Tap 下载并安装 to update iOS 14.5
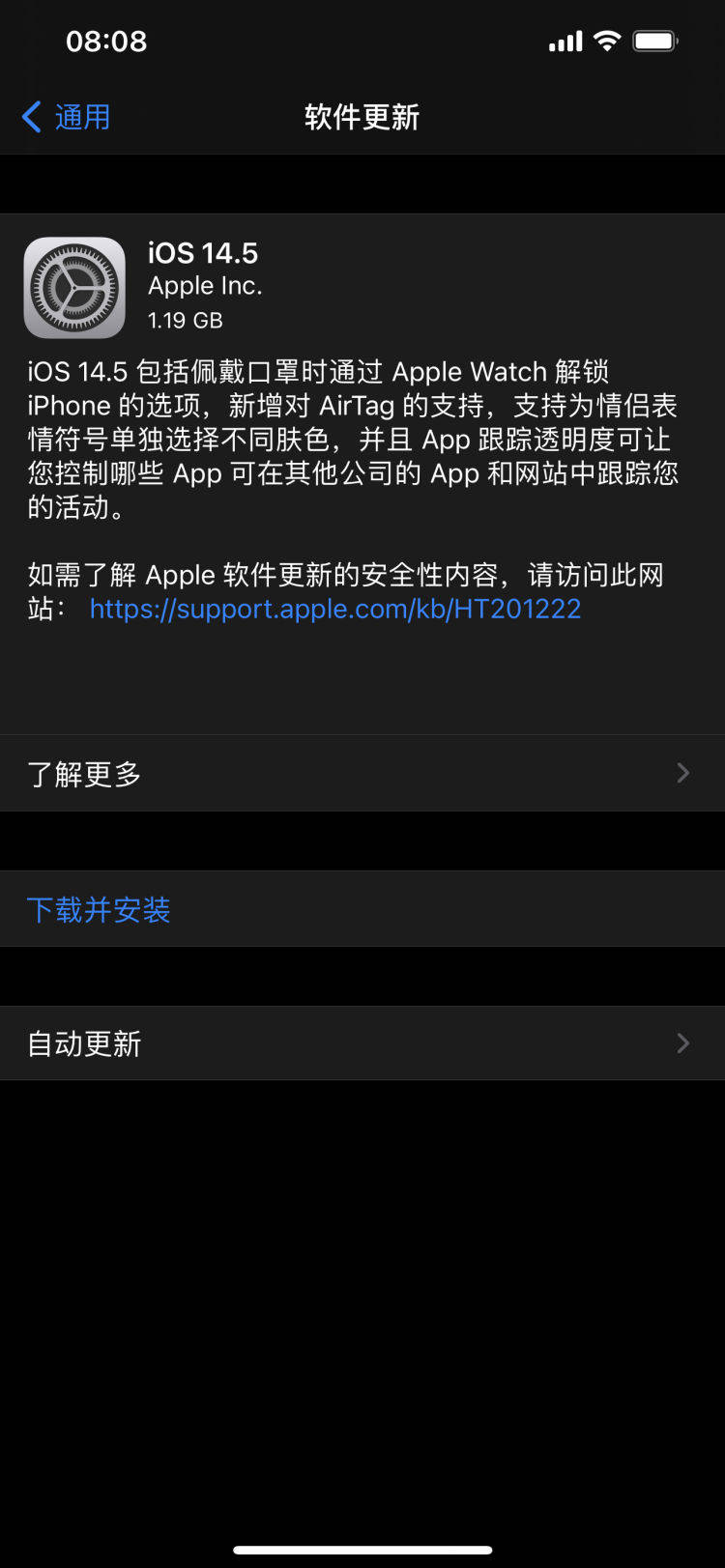Screen dimensions: 725x1568 [x=362, y=909]
